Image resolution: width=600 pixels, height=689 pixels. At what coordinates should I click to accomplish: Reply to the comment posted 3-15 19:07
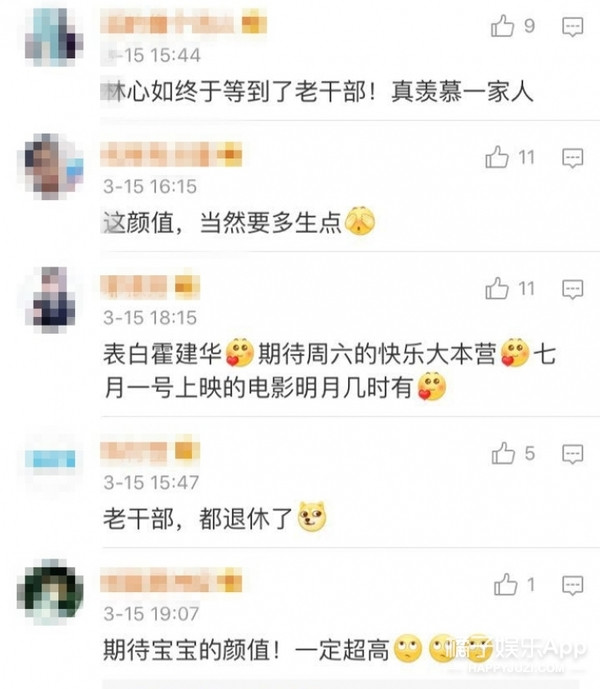tap(573, 584)
